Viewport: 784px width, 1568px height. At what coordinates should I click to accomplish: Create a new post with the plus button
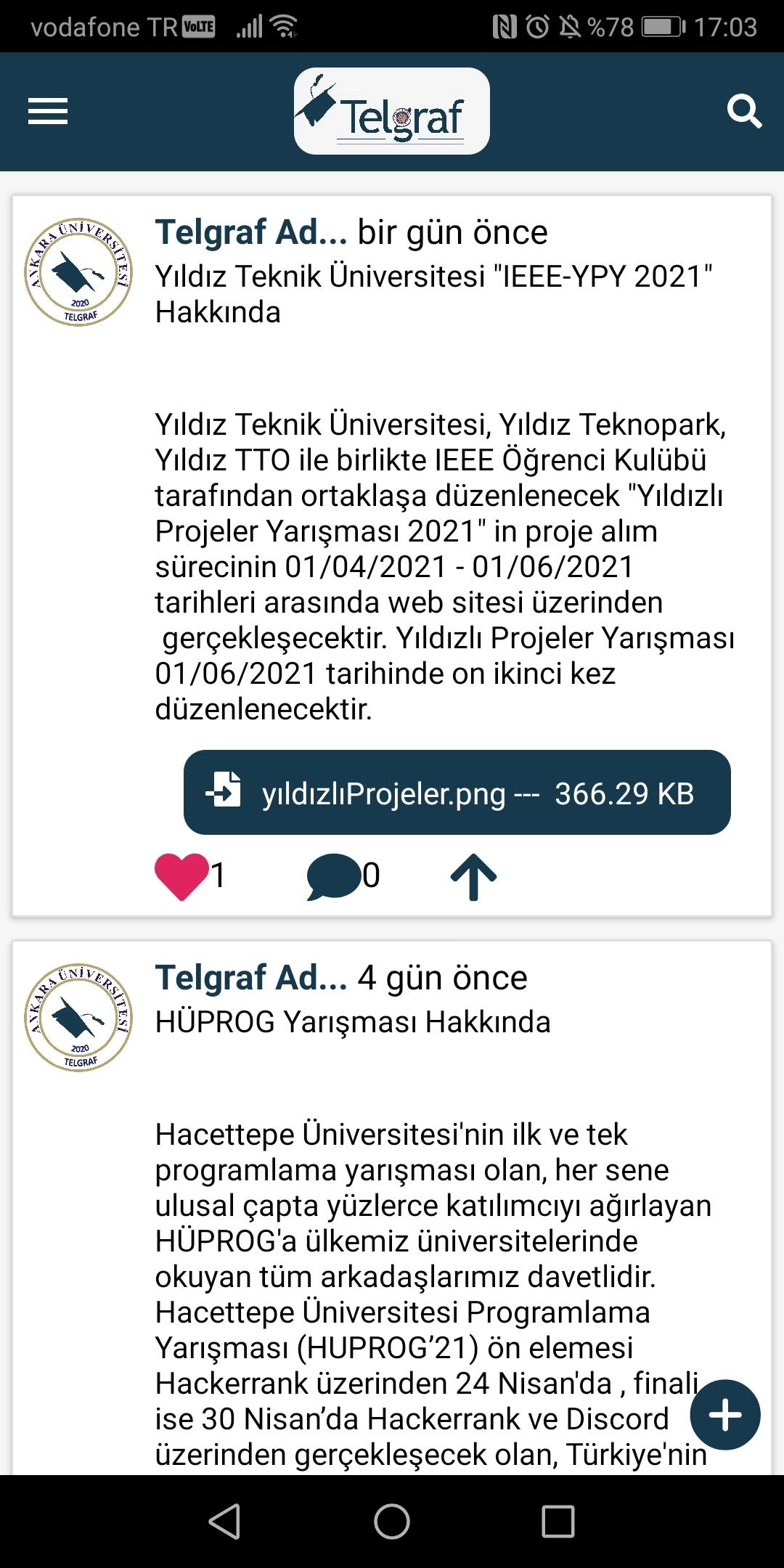[724, 1414]
